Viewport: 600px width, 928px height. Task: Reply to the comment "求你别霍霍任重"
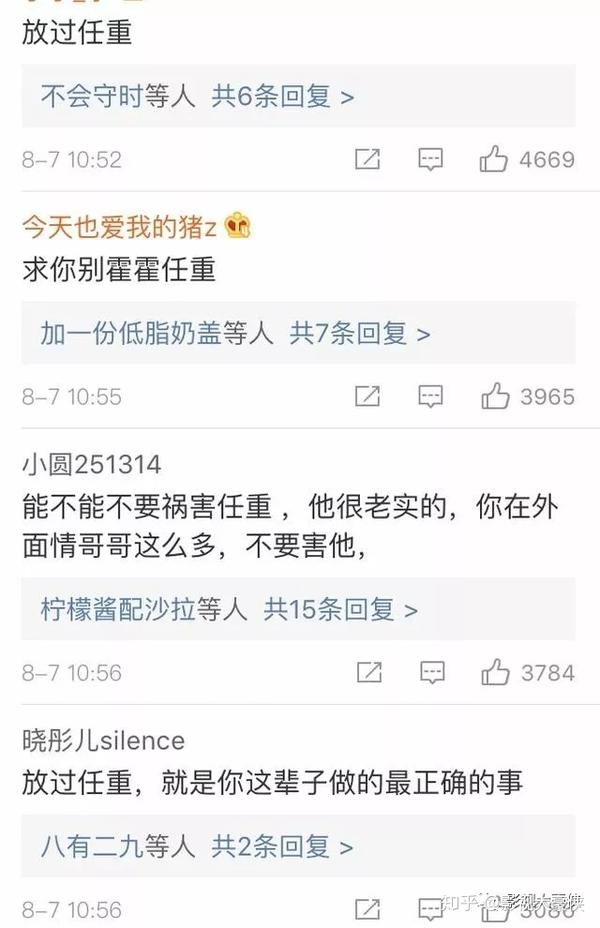pyautogui.click(x=430, y=396)
